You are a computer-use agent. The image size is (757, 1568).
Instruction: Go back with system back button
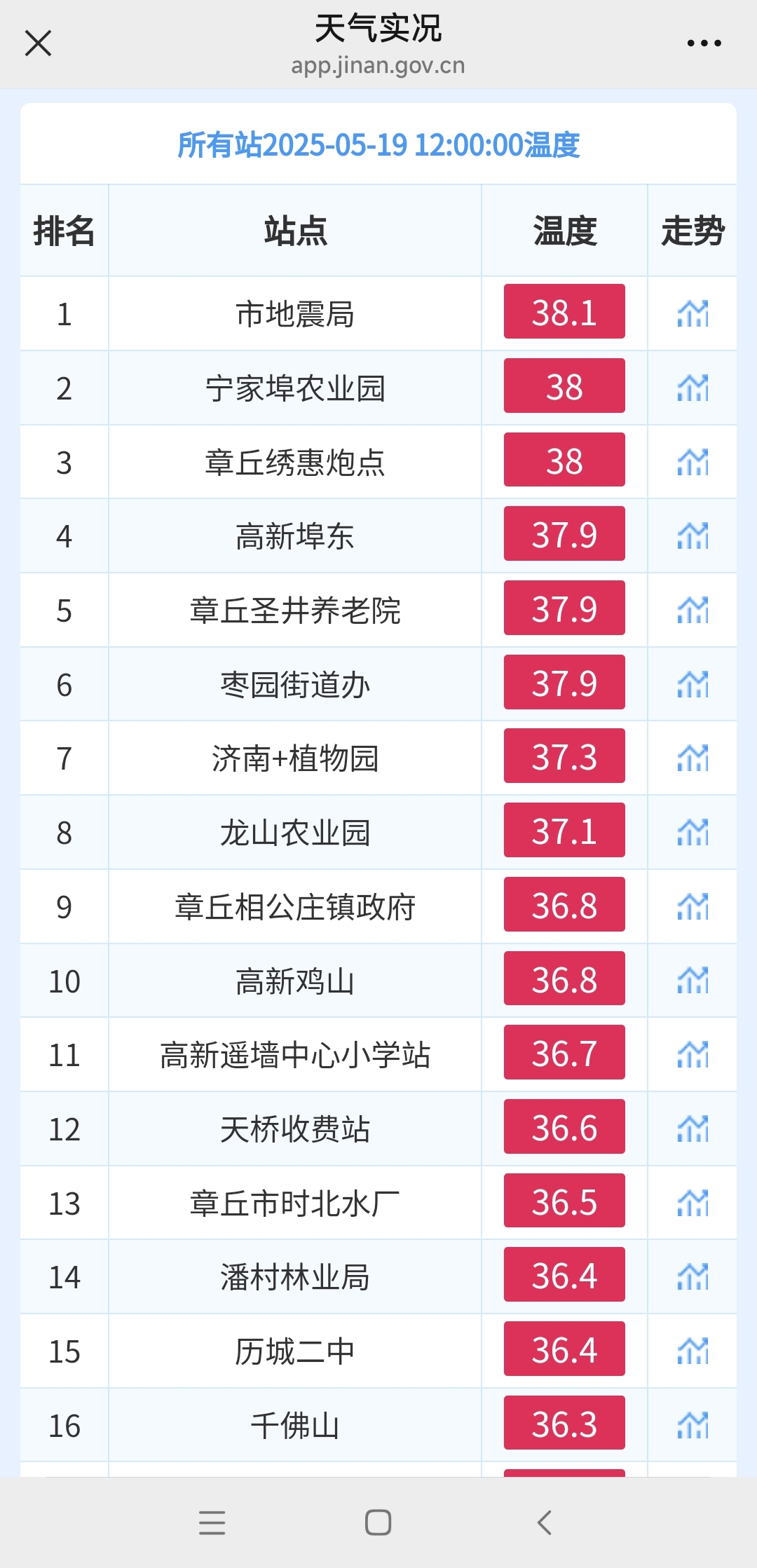point(545,1522)
